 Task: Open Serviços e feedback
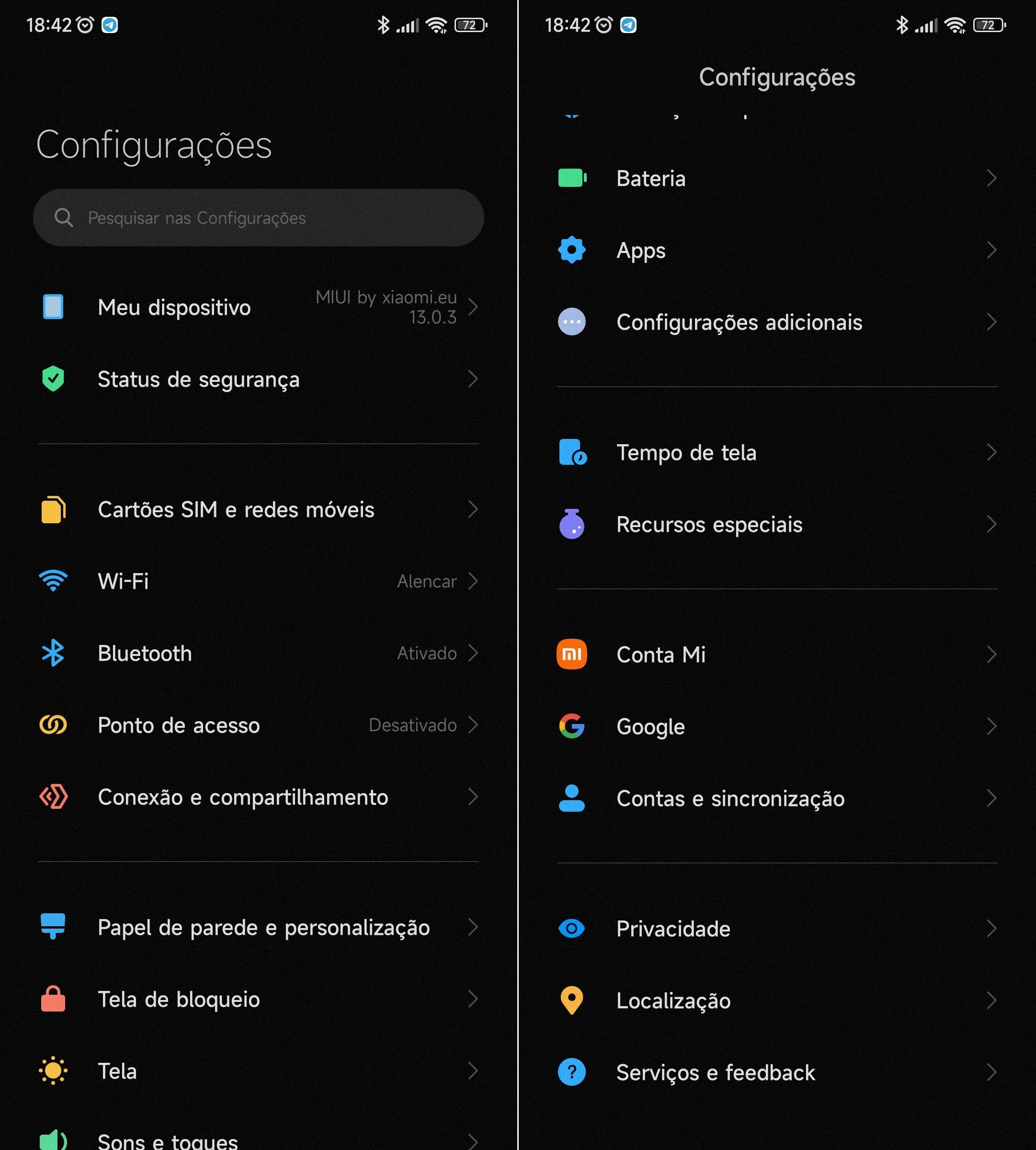[777, 1072]
